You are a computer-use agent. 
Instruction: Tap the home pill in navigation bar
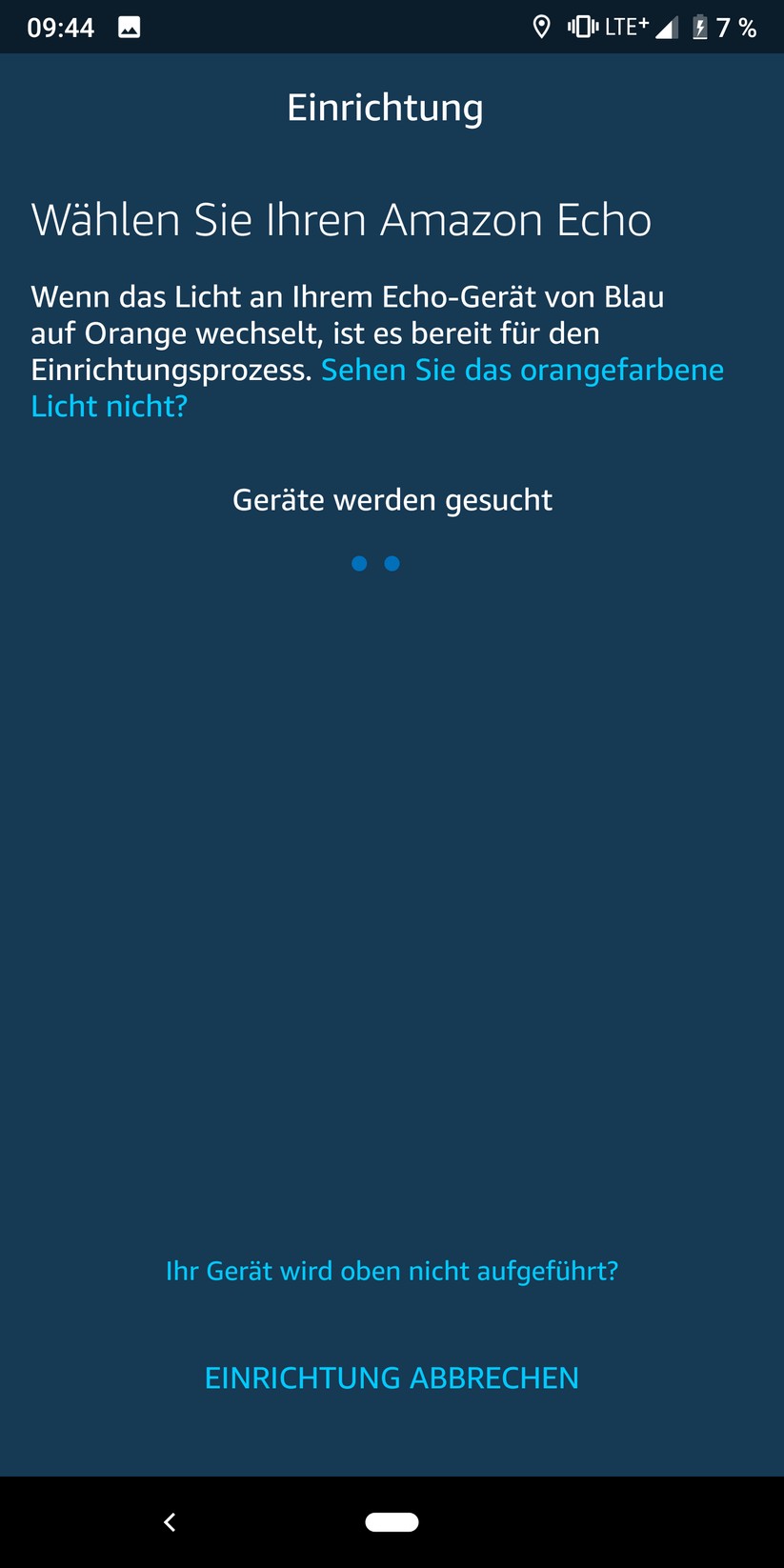(x=392, y=1522)
